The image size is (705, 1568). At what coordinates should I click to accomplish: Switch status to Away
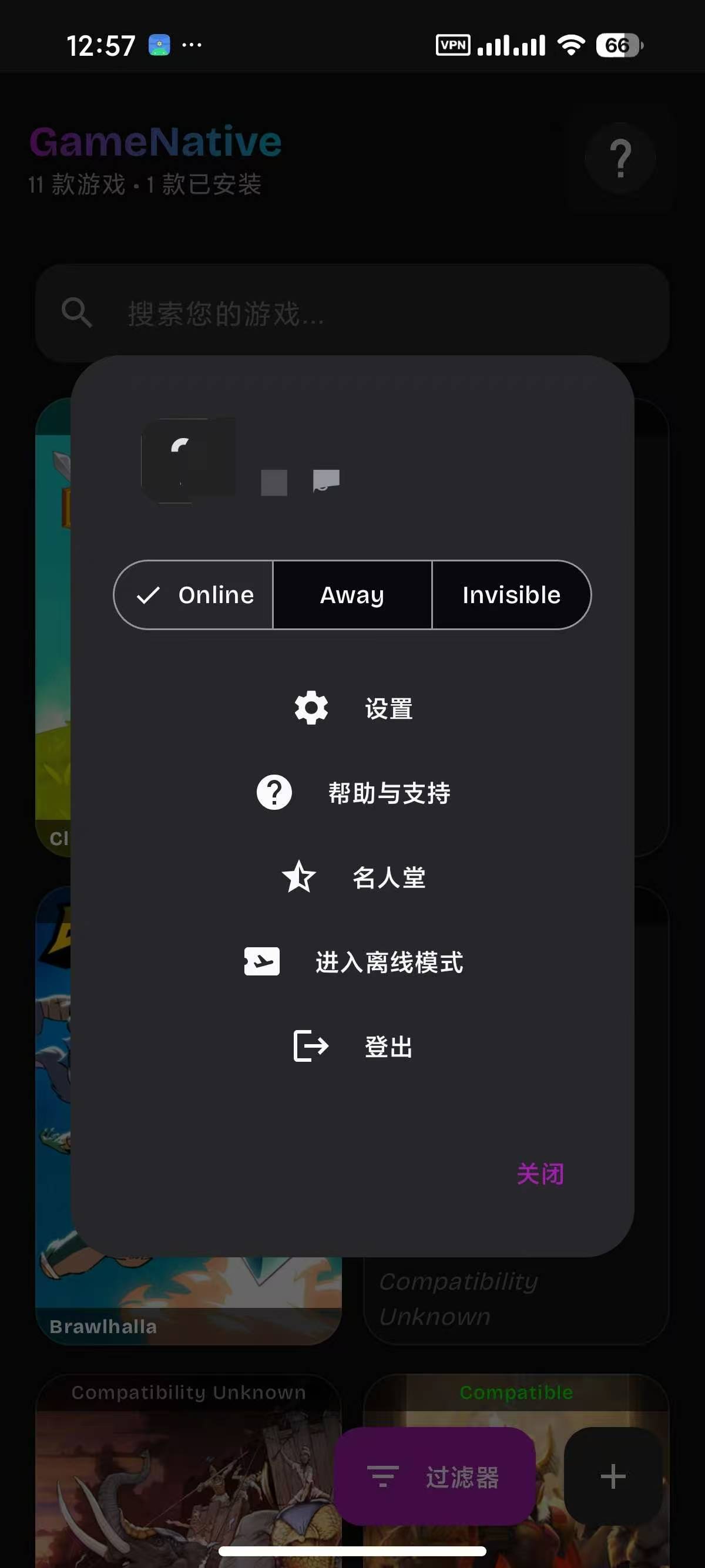(x=352, y=595)
